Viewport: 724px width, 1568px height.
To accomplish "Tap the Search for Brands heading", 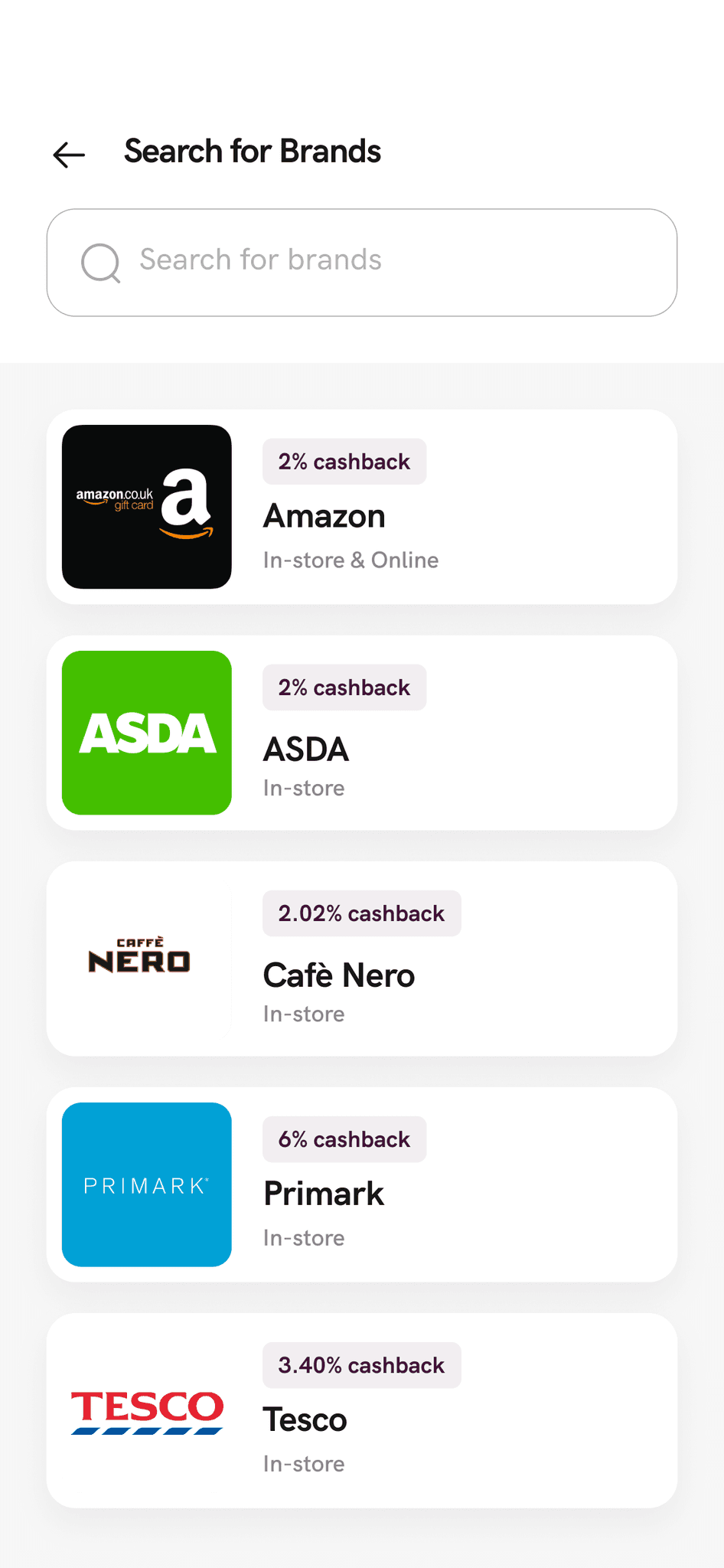I will click(x=252, y=152).
